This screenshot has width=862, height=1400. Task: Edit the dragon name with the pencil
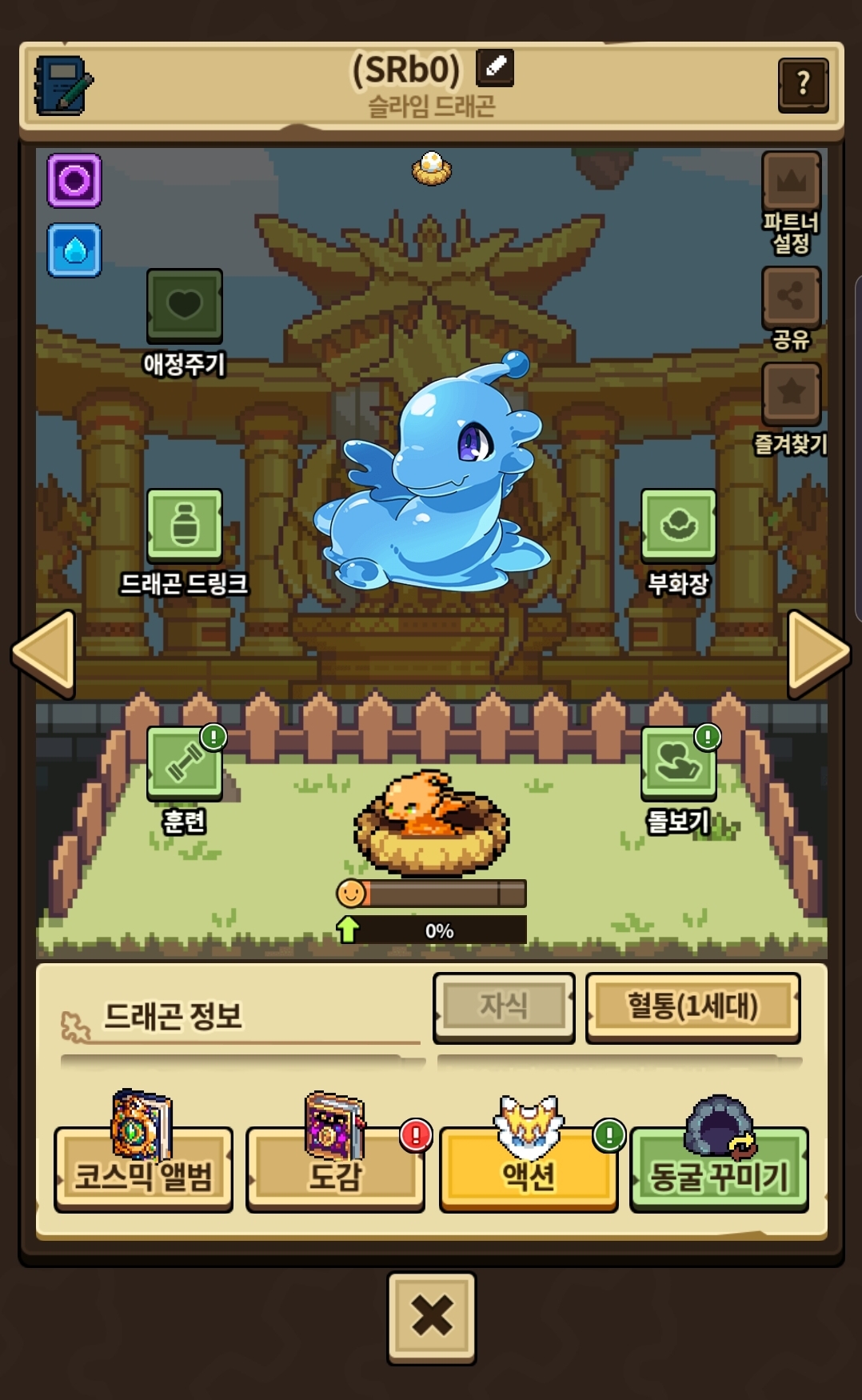point(495,67)
